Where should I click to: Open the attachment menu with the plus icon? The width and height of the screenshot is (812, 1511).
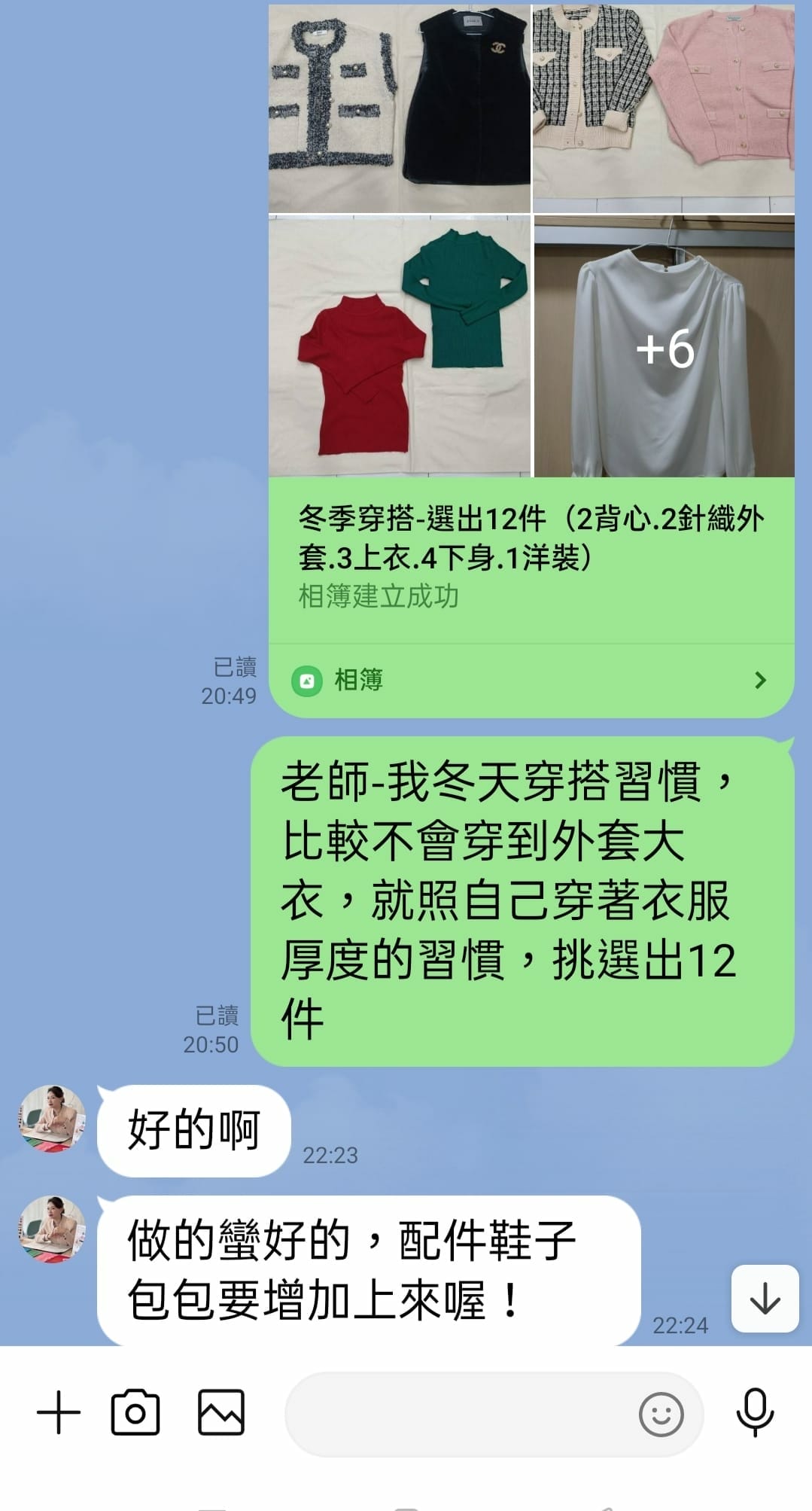(59, 1414)
